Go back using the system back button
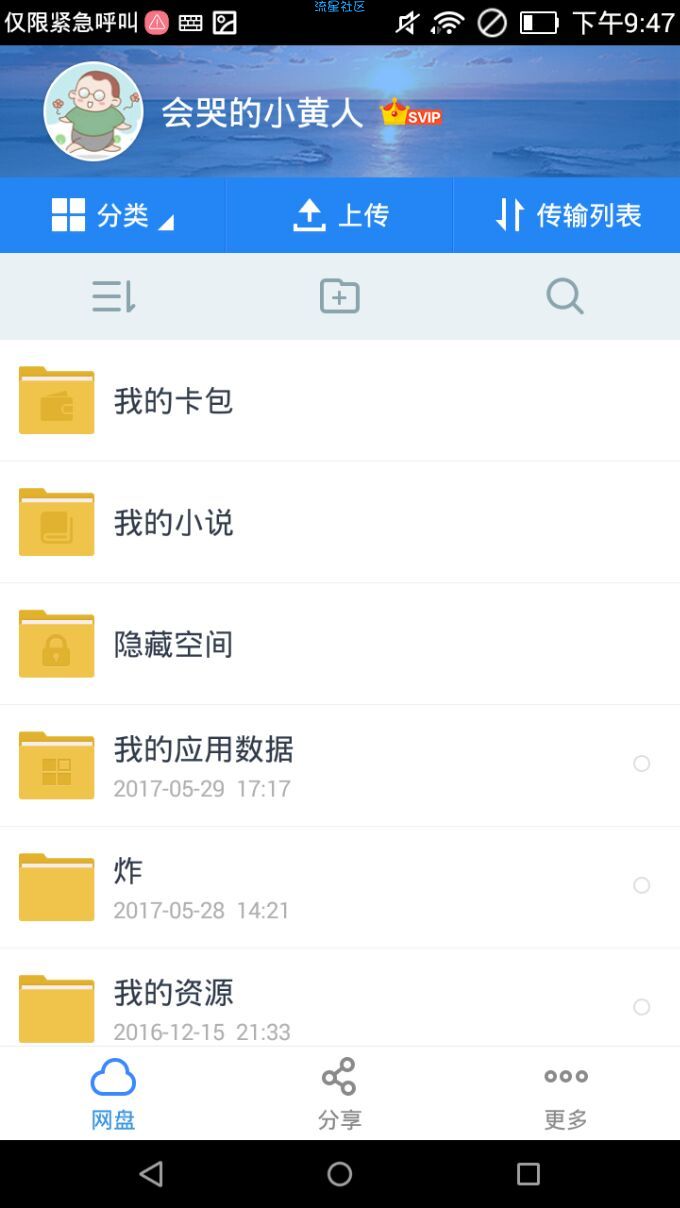Image resolution: width=680 pixels, height=1208 pixels. 151,1174
